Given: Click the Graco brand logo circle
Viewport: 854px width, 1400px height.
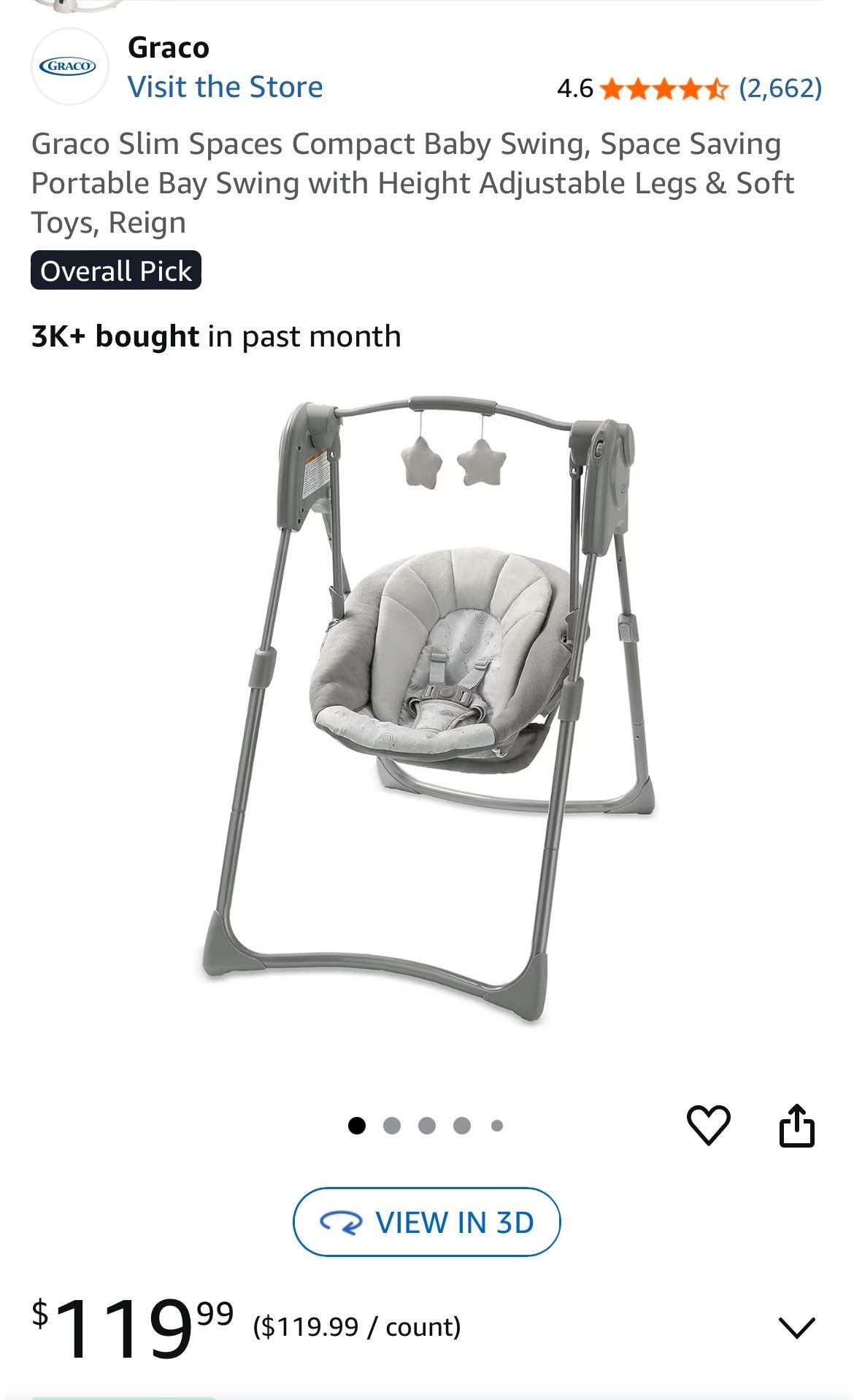Looking at the screenshot, I should pos(69,66).
